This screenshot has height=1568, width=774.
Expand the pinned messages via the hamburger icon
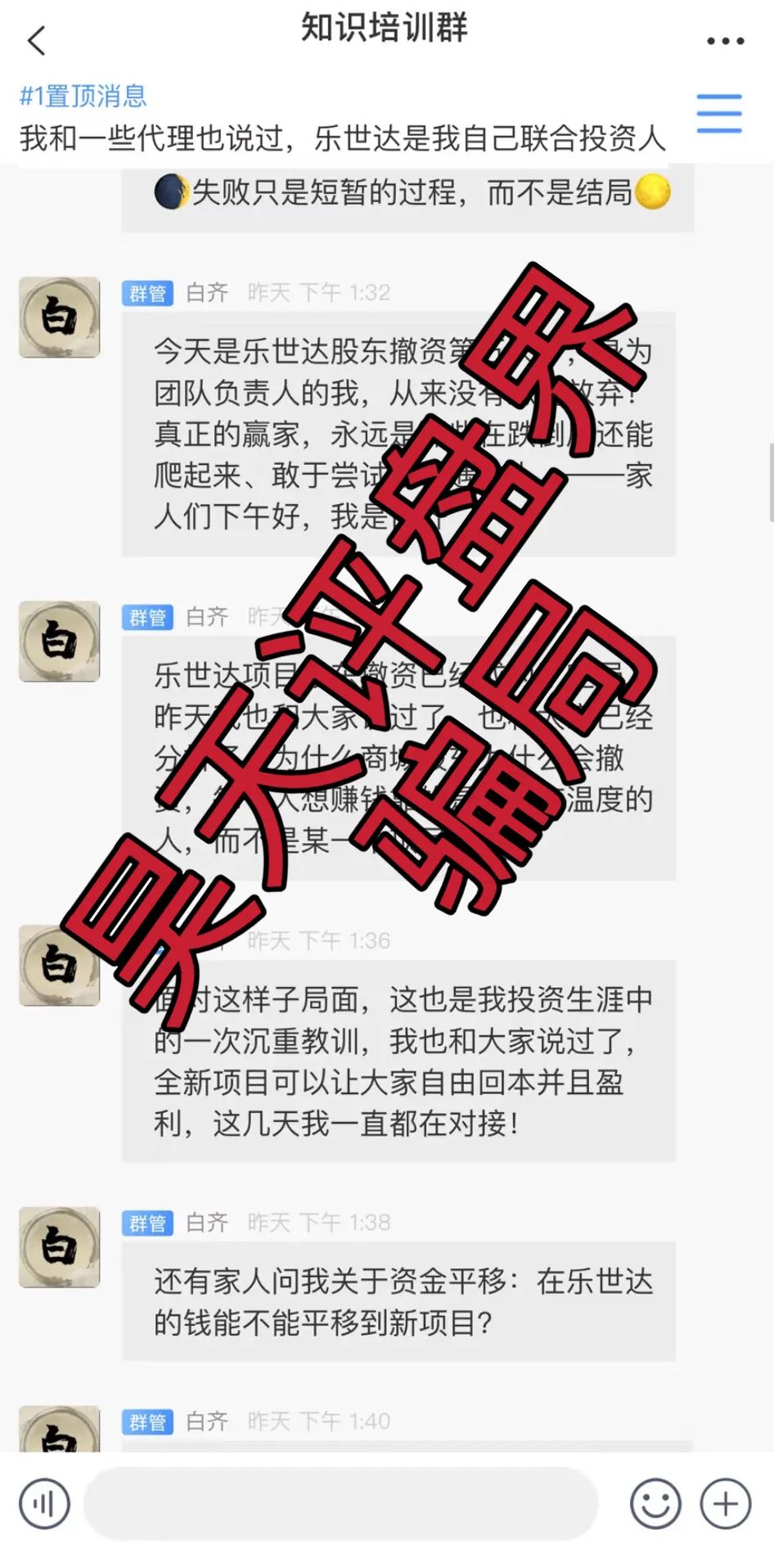(718, 115)
